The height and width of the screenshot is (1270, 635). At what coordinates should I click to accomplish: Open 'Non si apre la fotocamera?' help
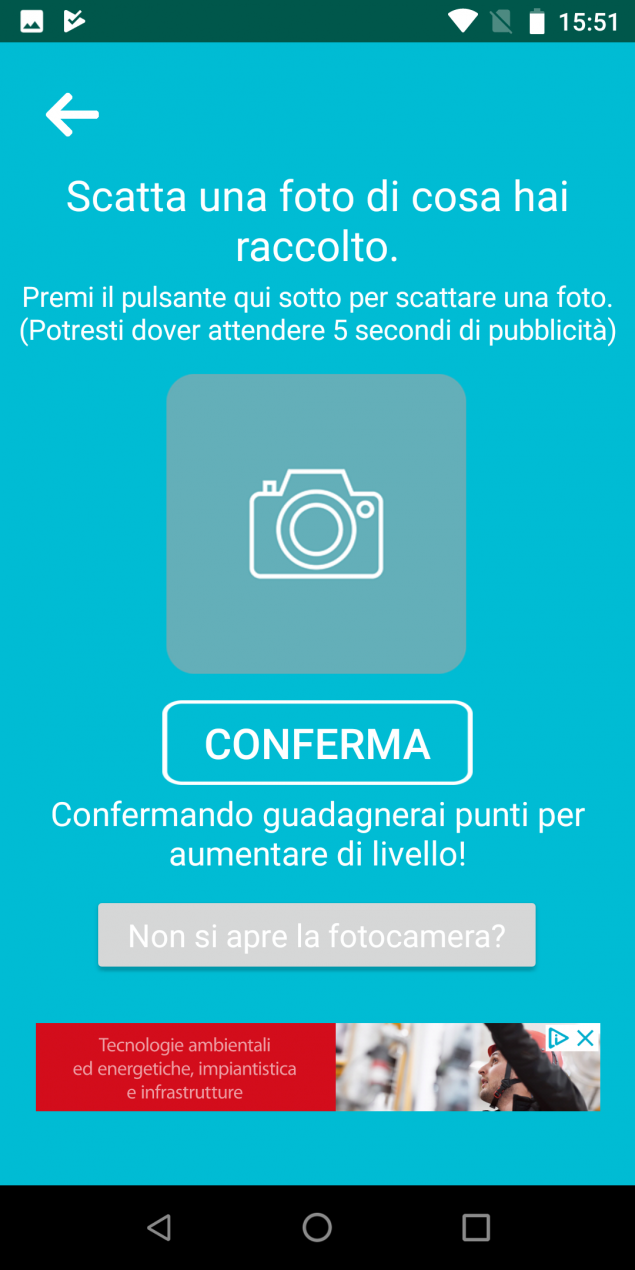point(317,936)
